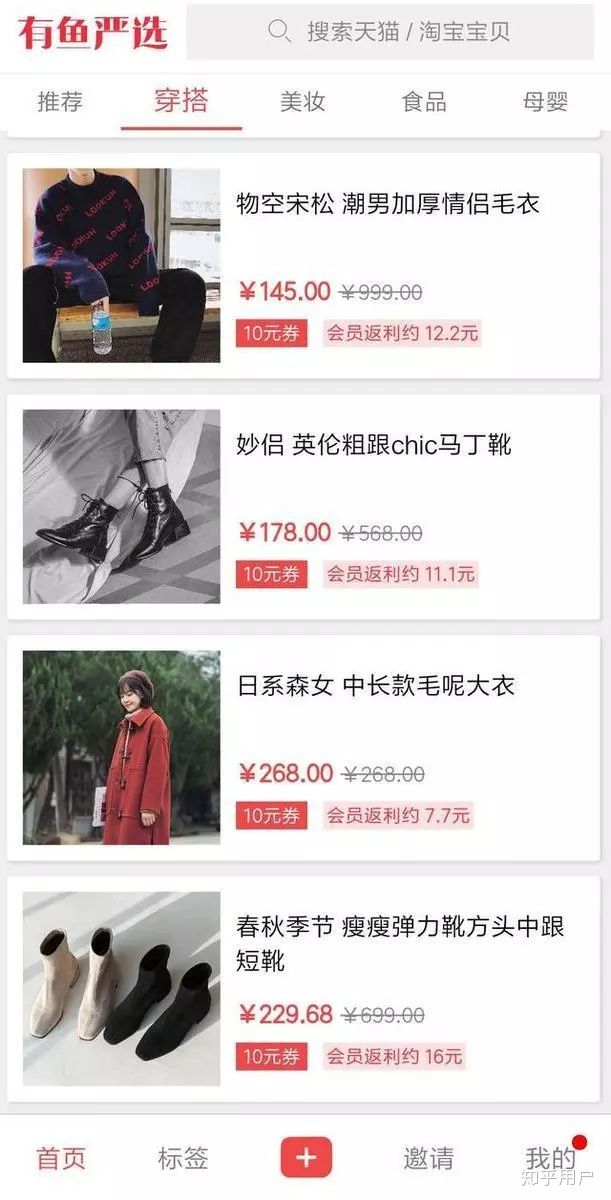The width and height of the screenshot is (611, 1200).
Task: Tap the red plus button
Action: (x=306, y=1158)
